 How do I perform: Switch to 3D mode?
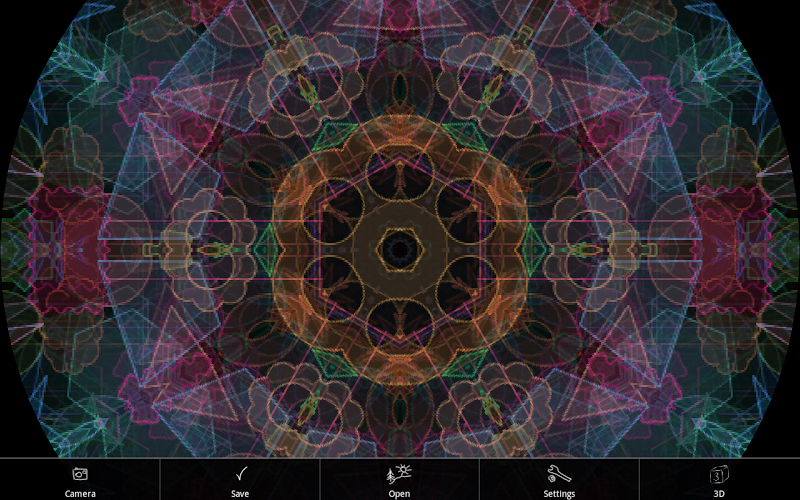click(x=718, y=479)
